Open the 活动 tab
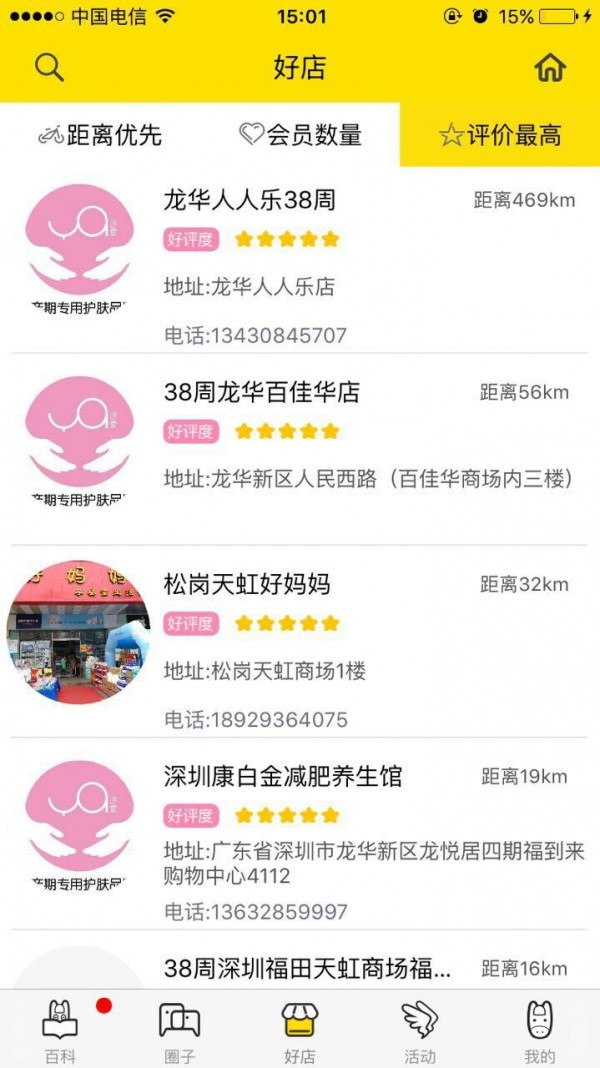Viewport: 600px width, 1068px height. pyautogui.click(x=420, y=1031)
